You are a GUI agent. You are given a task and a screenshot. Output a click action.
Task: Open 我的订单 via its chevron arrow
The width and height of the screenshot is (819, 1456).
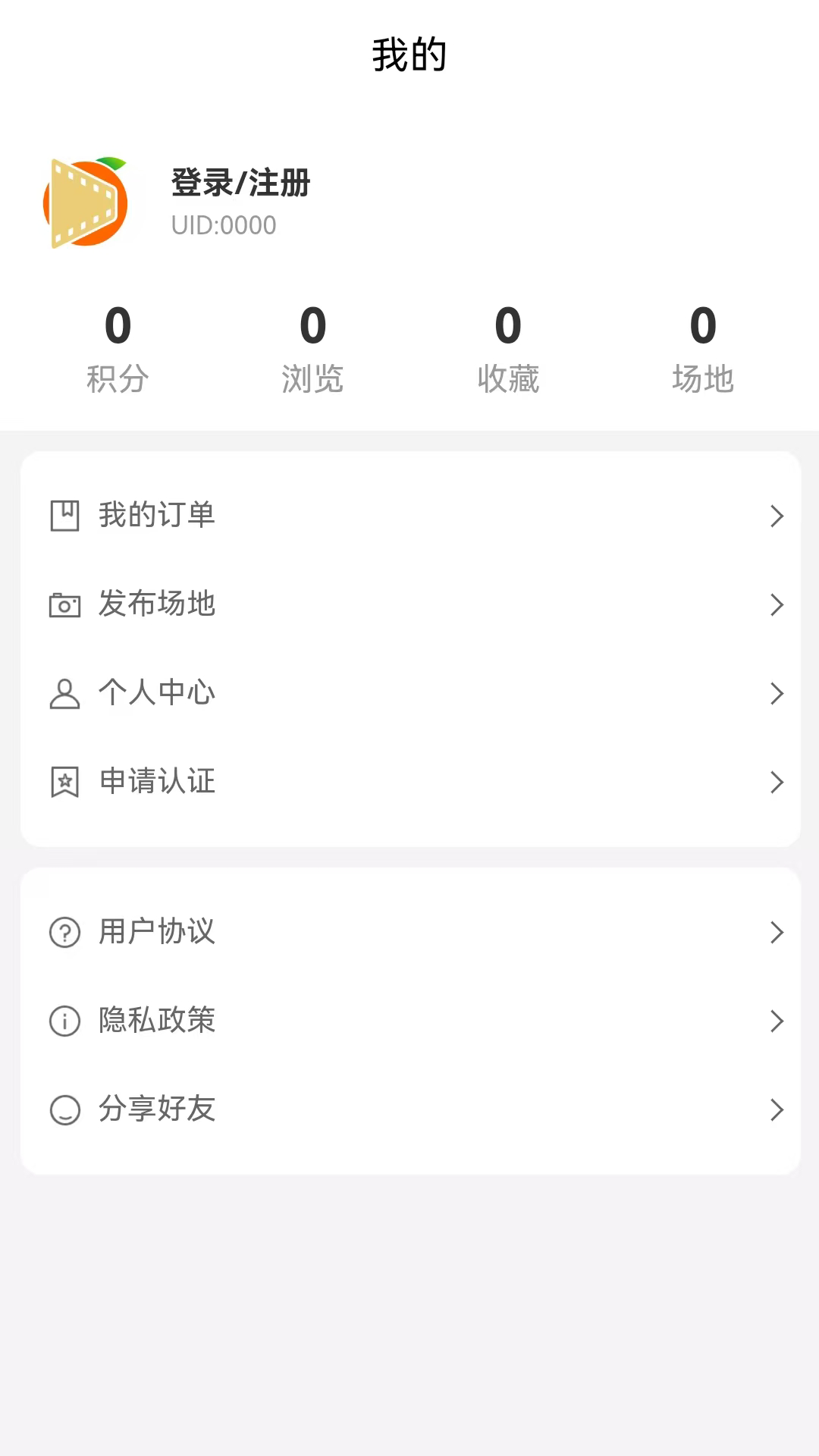(777, 516)
